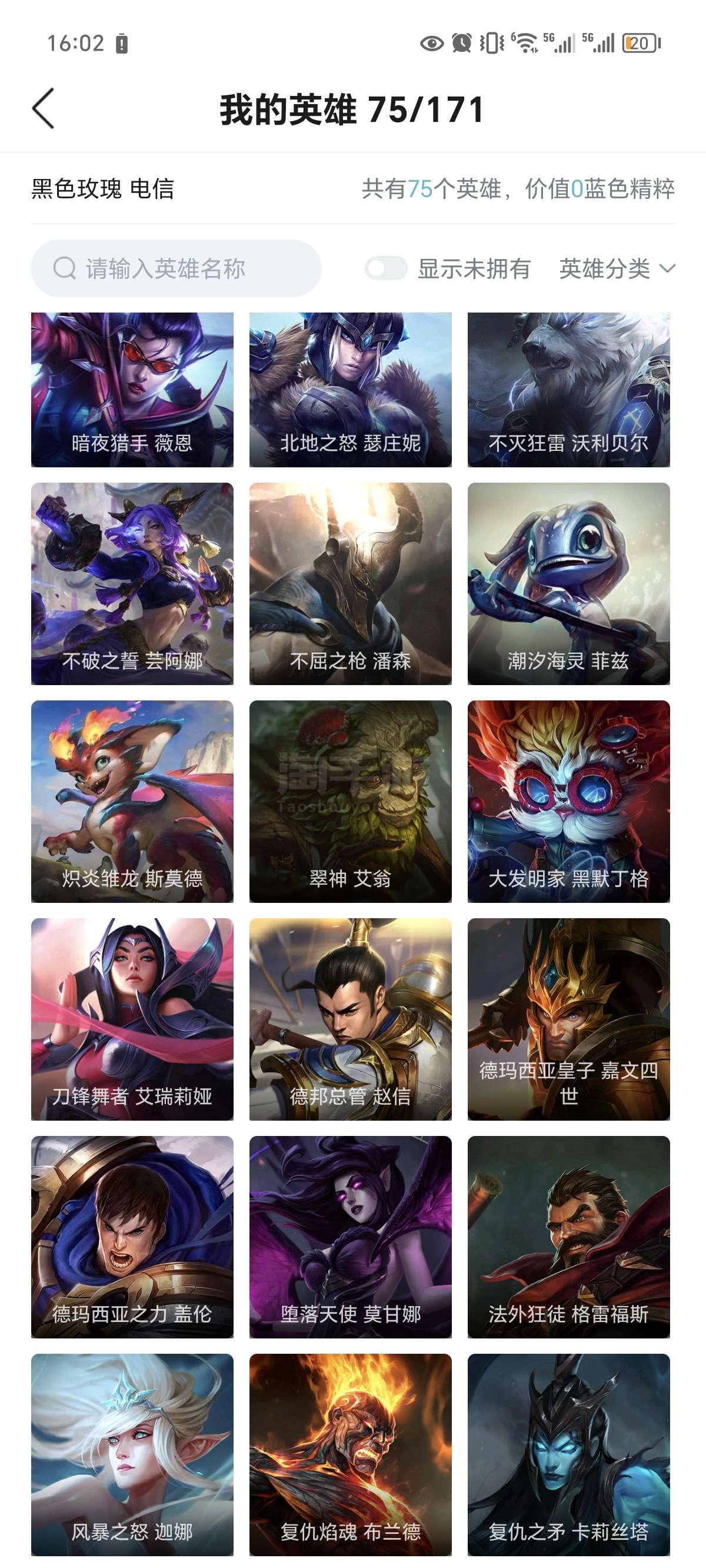706x1568 pixels.
Task: Expand the 英雄分类 dropdown
Action: [x=617, y=268]
